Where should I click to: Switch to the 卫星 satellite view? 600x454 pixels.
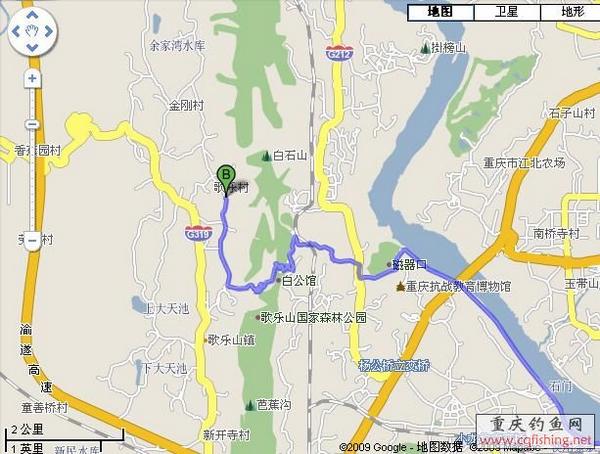[x=506, y=12]
